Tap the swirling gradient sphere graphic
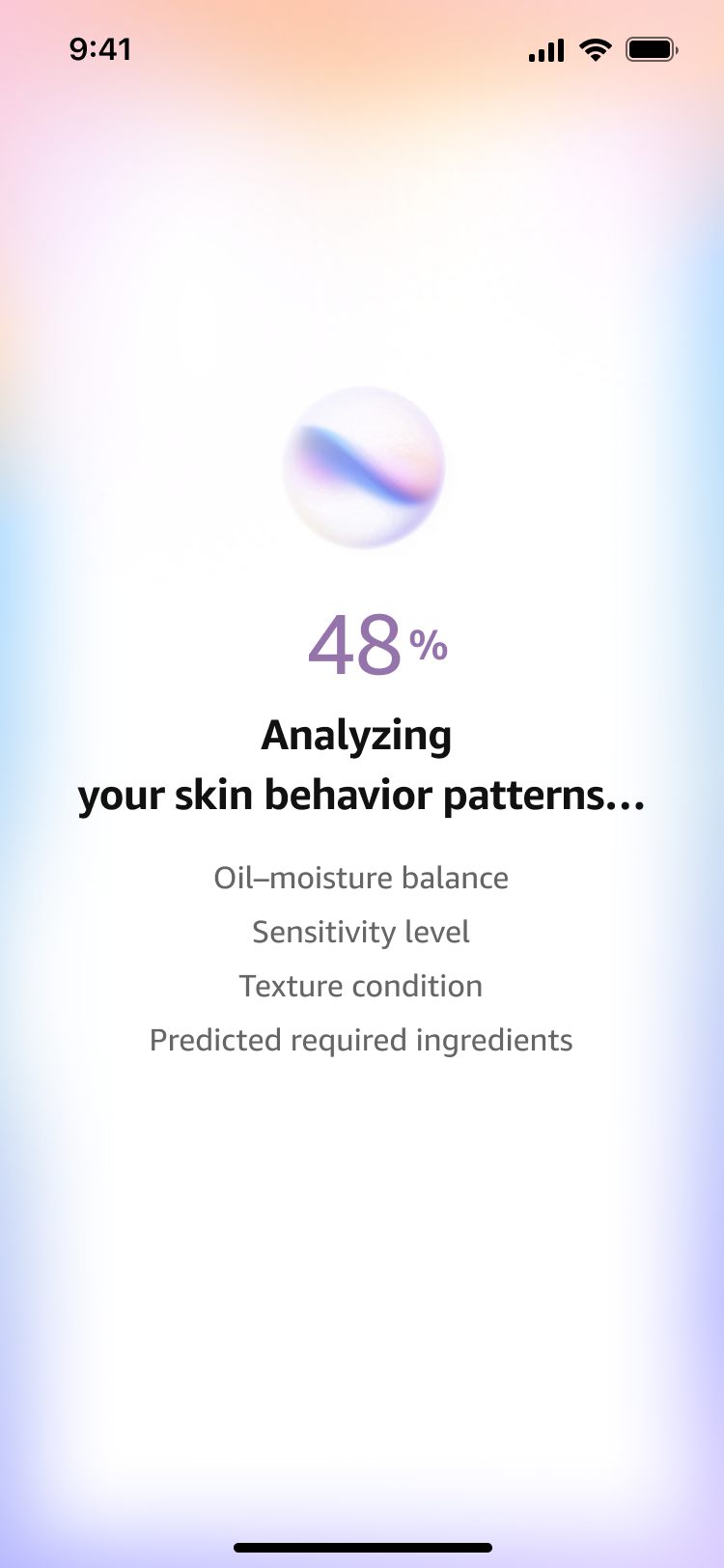 click(x=362, y=468)
